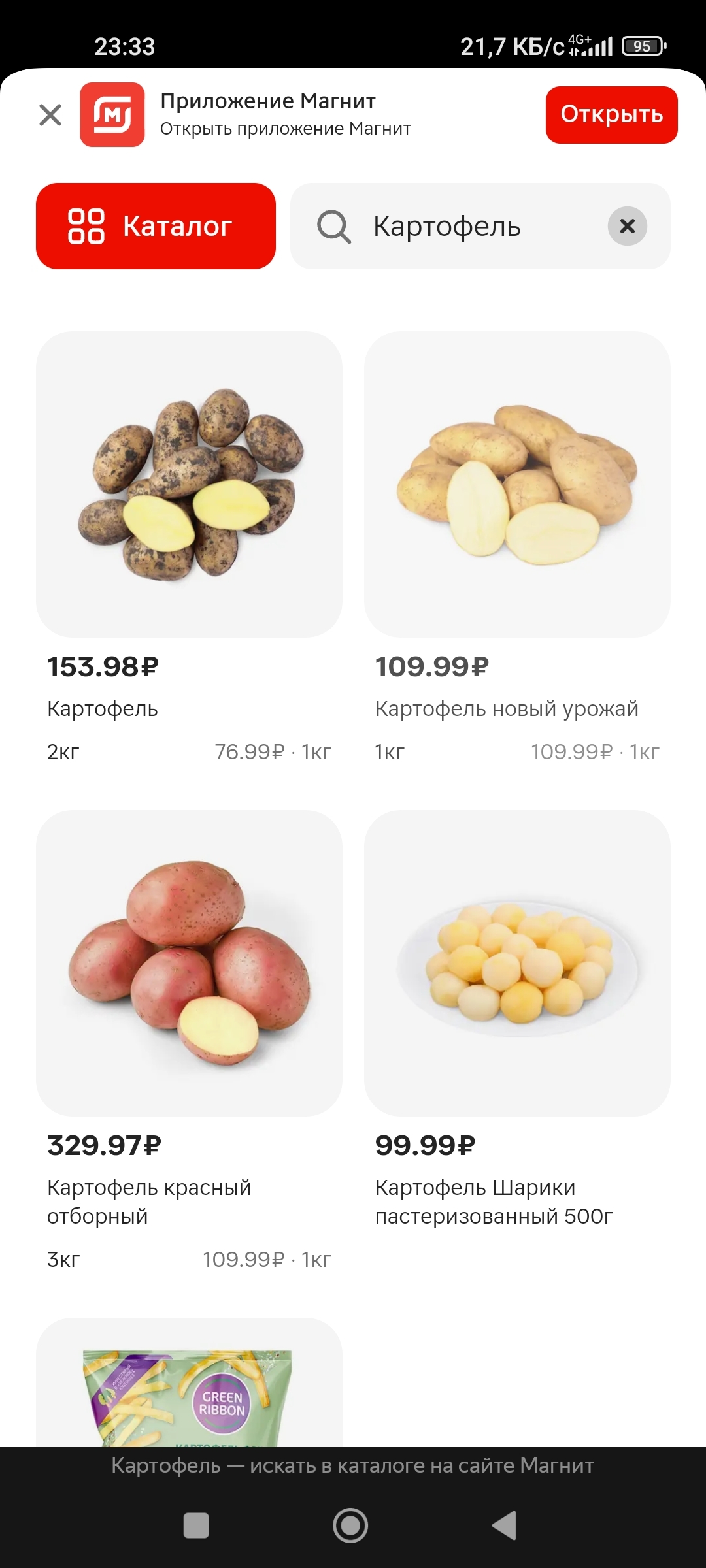The image size is (706, 1568).
Task: Clear the search query text
Action: point(627,226)
